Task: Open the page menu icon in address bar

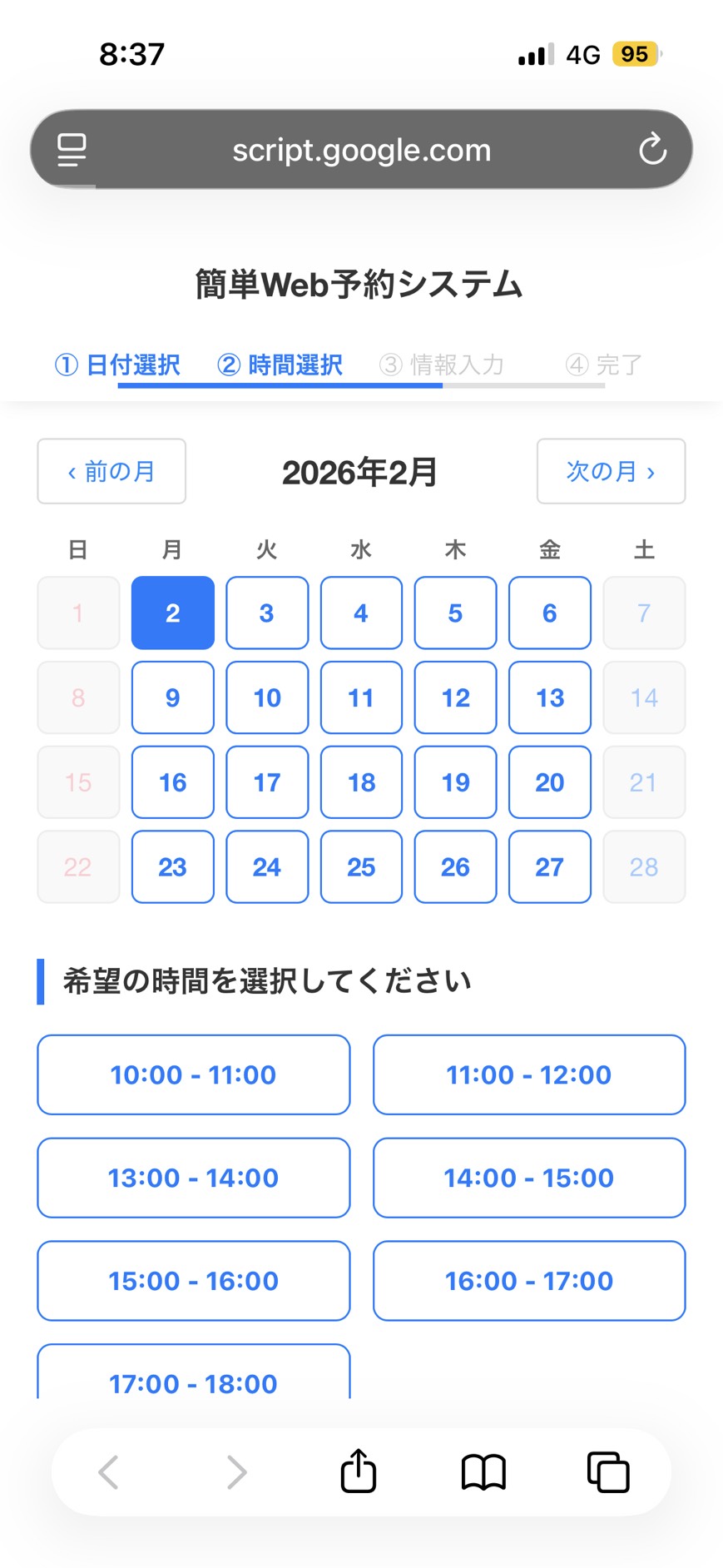Action: click(72, 150)
